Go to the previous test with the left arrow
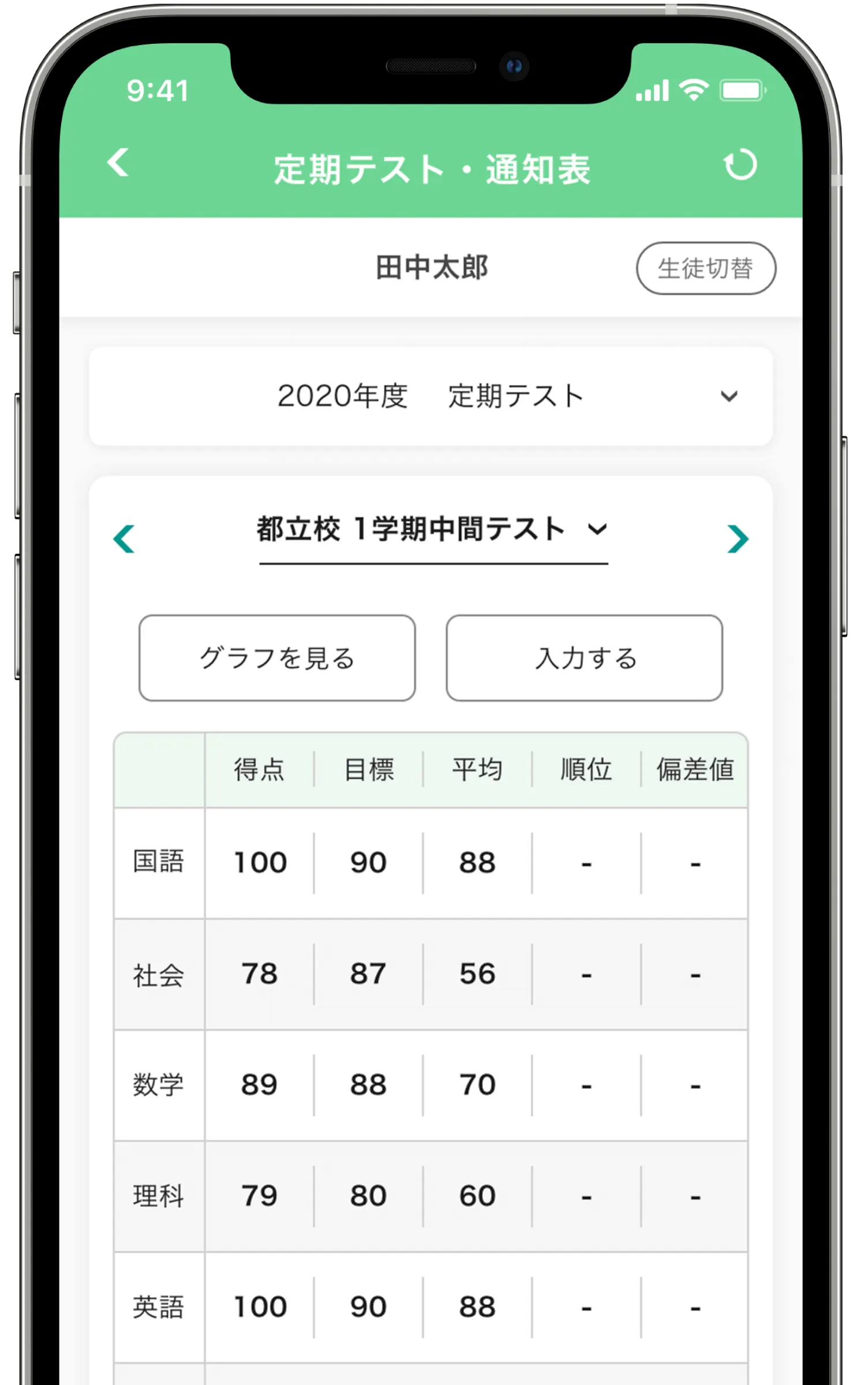The image size is (868, 1385). click(x=124, y=539)
